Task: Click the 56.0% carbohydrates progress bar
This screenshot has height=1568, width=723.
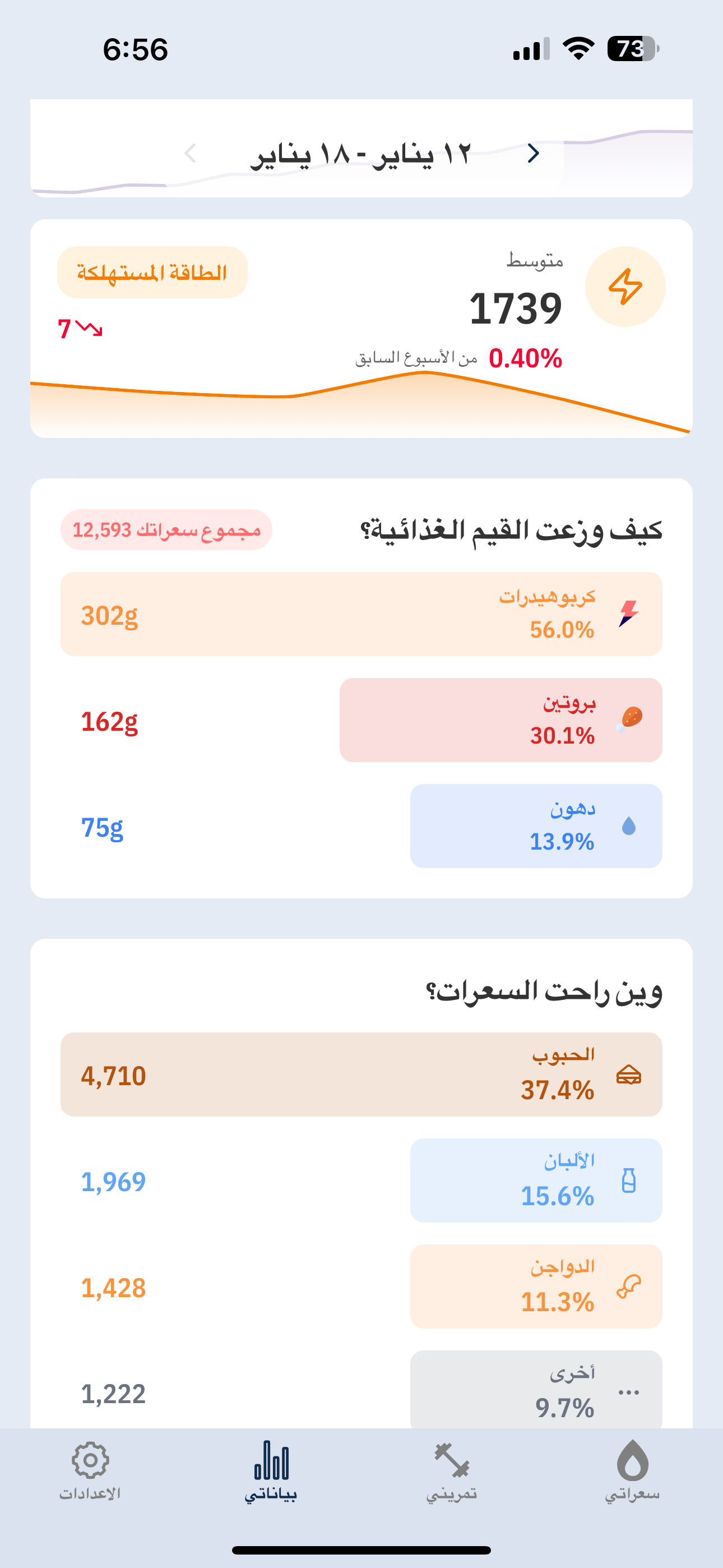Action: [x=361, y=614]
